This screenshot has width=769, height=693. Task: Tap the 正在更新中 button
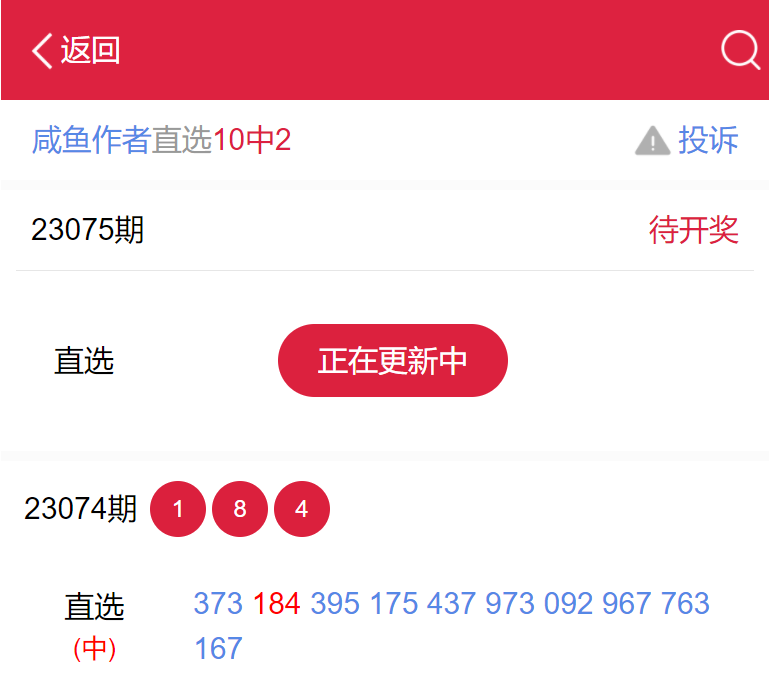tap(392, 360)
